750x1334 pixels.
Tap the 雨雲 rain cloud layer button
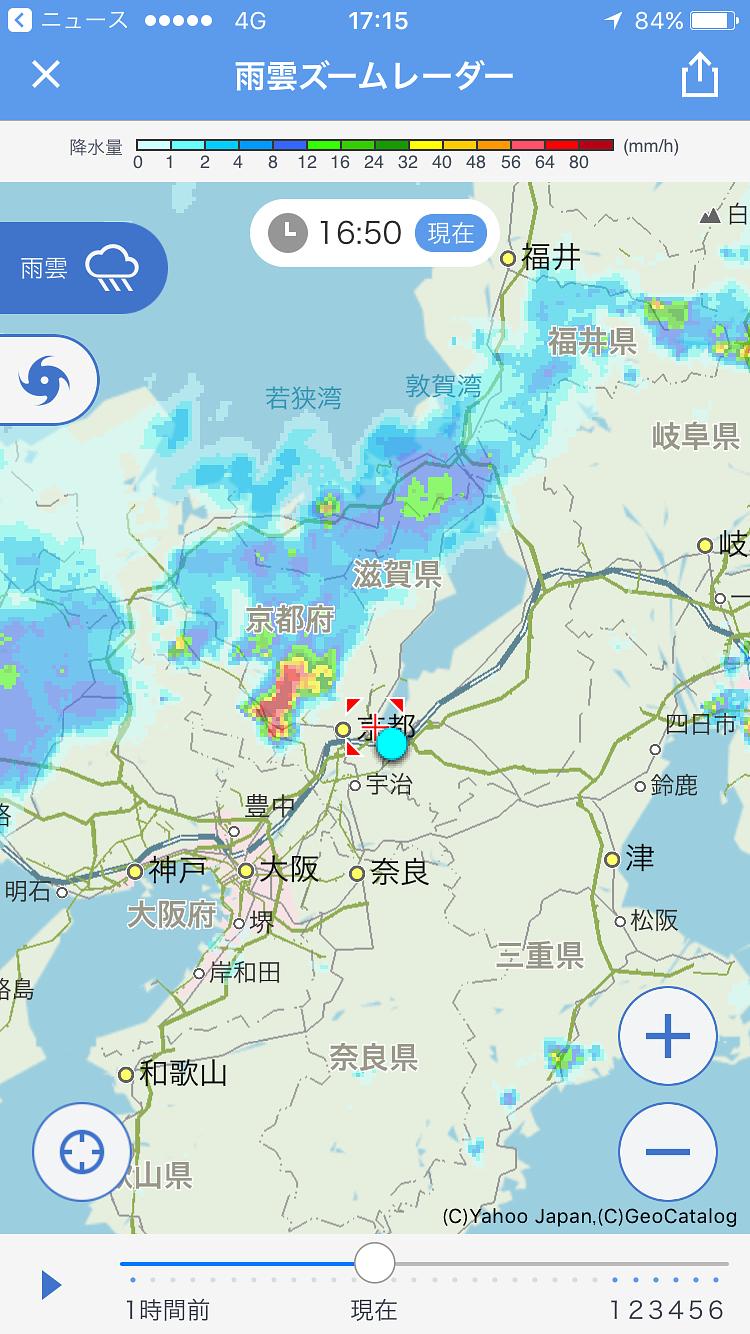(x=82, y=268)
